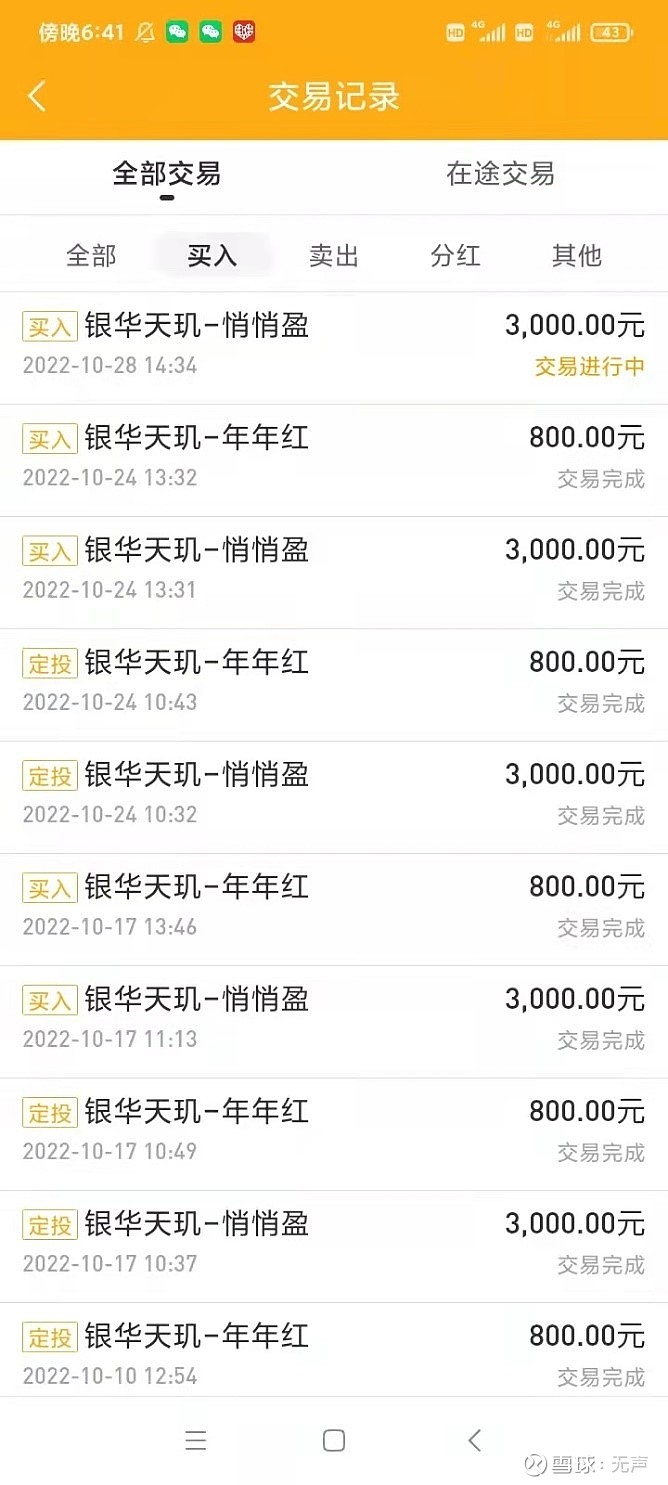Open the 年年红 定投 from 2022-10-17 10:49
Screen dimensions: 668x1485
pyautogui.click(x=334, y=1134)
